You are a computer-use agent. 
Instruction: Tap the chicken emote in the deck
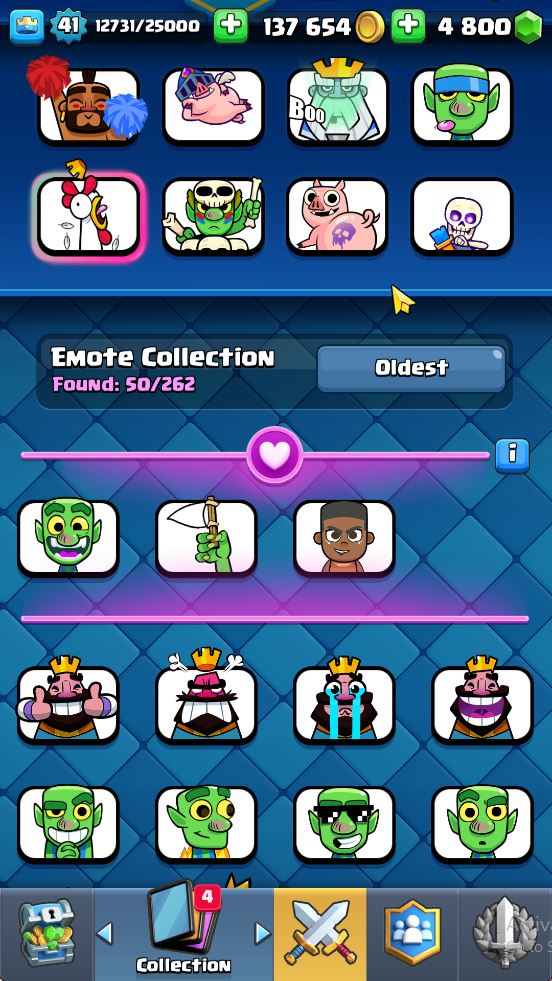click(x=88, y=215)
